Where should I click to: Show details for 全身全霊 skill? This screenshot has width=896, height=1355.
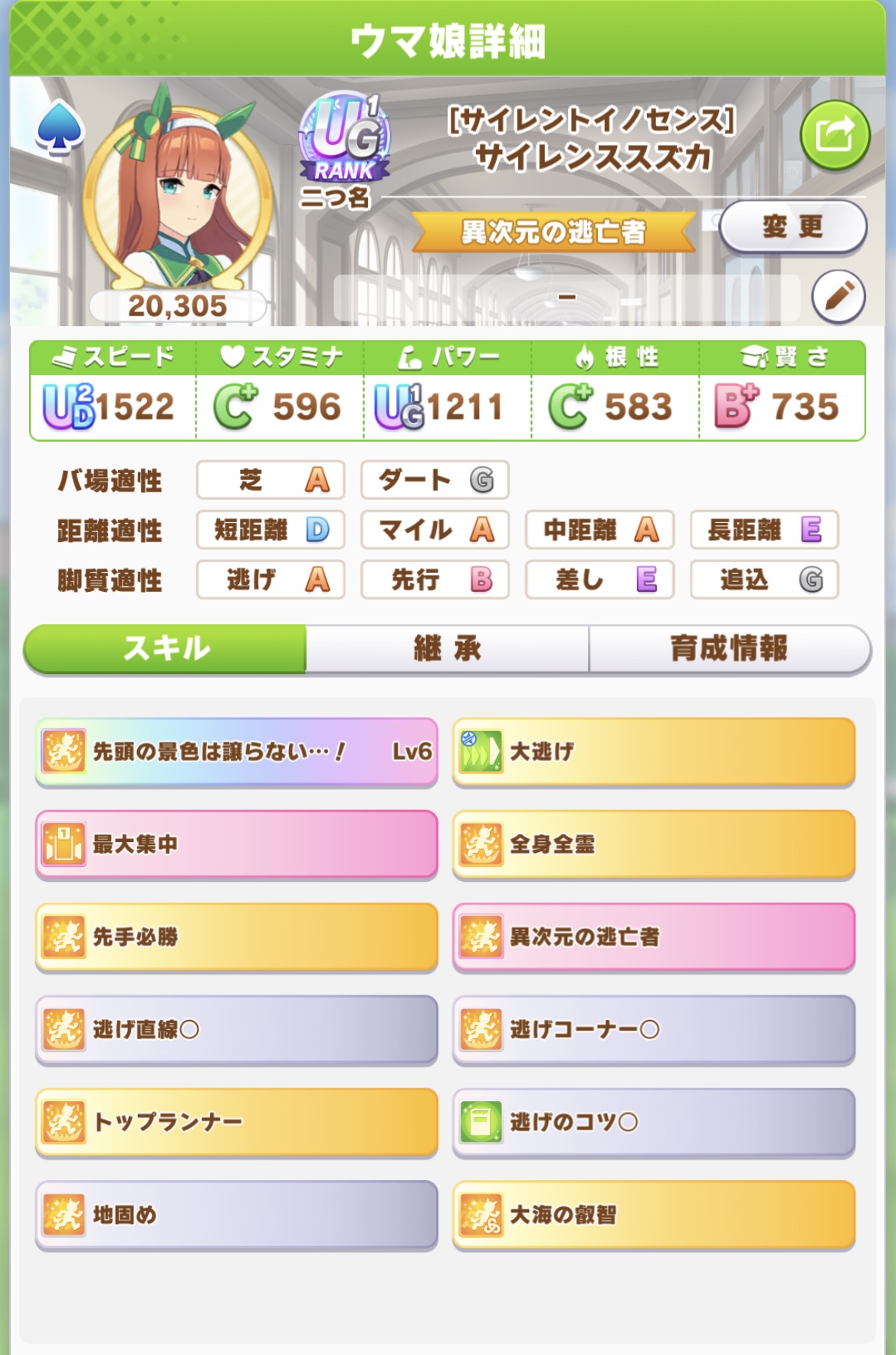click(653, 844)
